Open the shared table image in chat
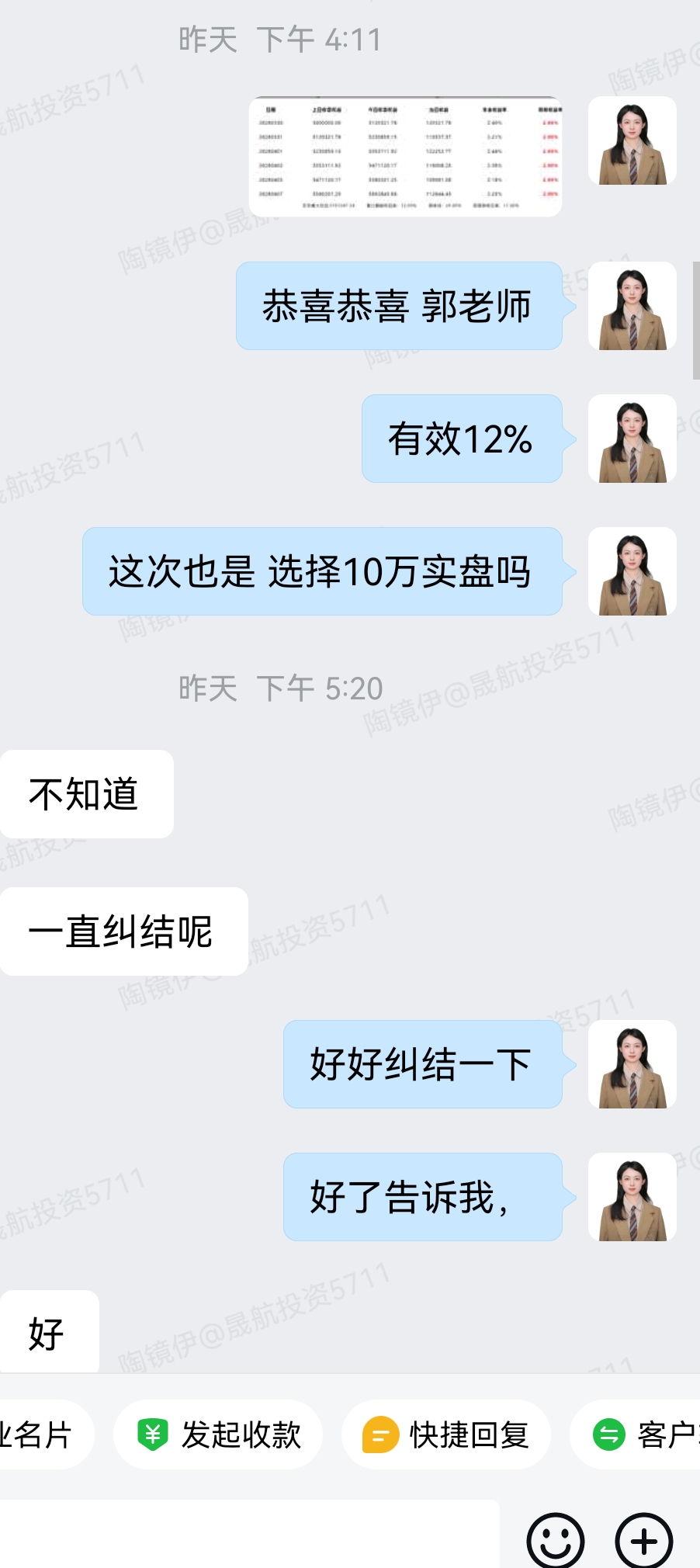Screen dimensions: 700x1568 (405, 157)
